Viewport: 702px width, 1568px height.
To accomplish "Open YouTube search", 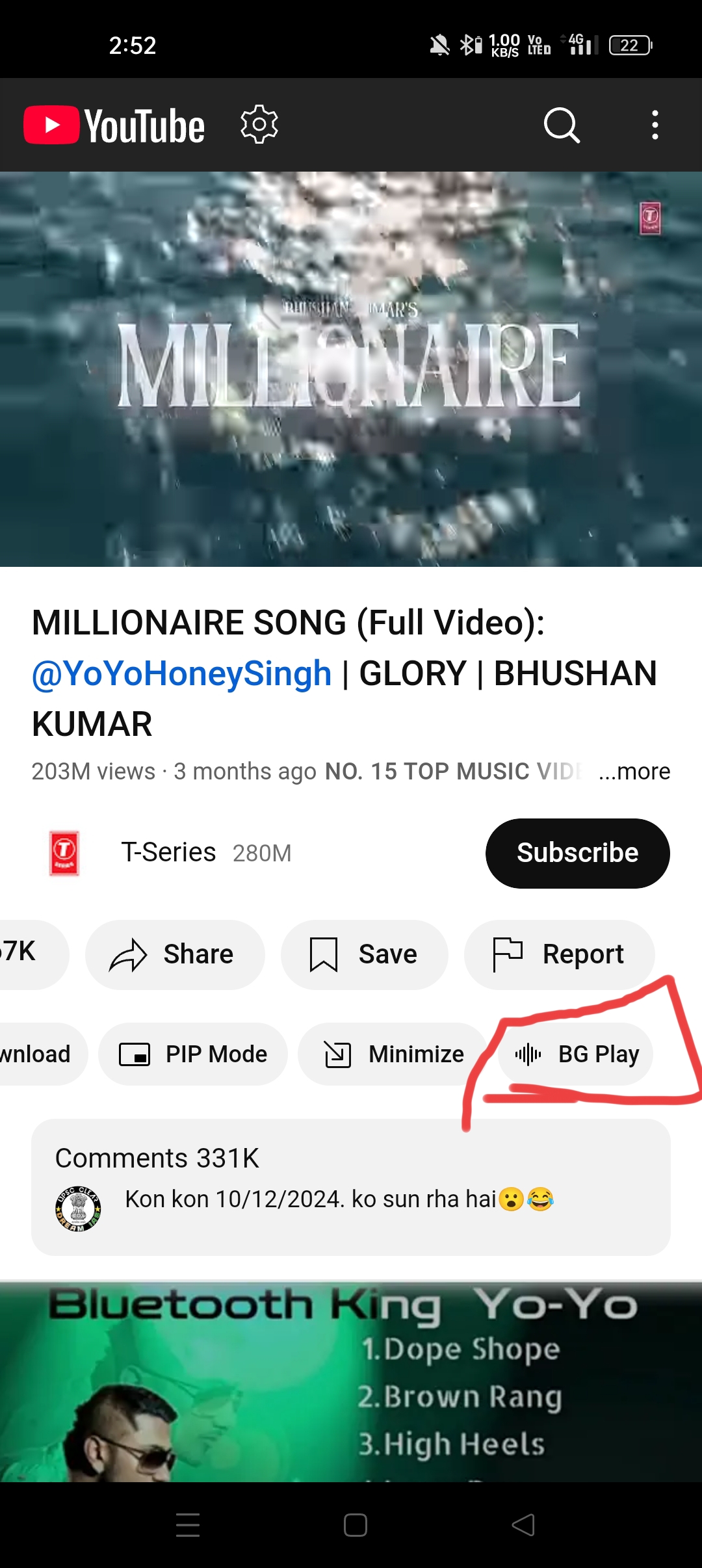I will pos(562,124).
